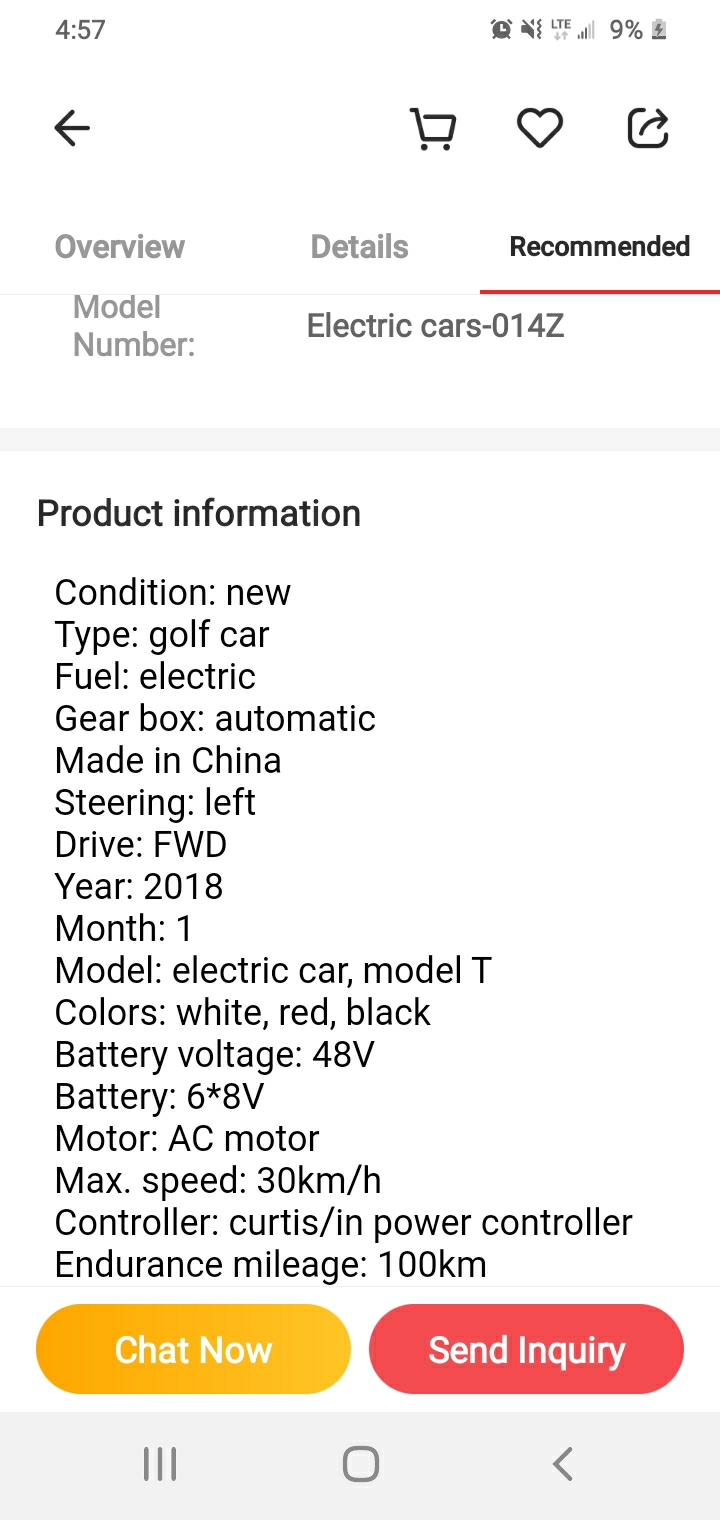Go to the home screen

[360, 1465]
